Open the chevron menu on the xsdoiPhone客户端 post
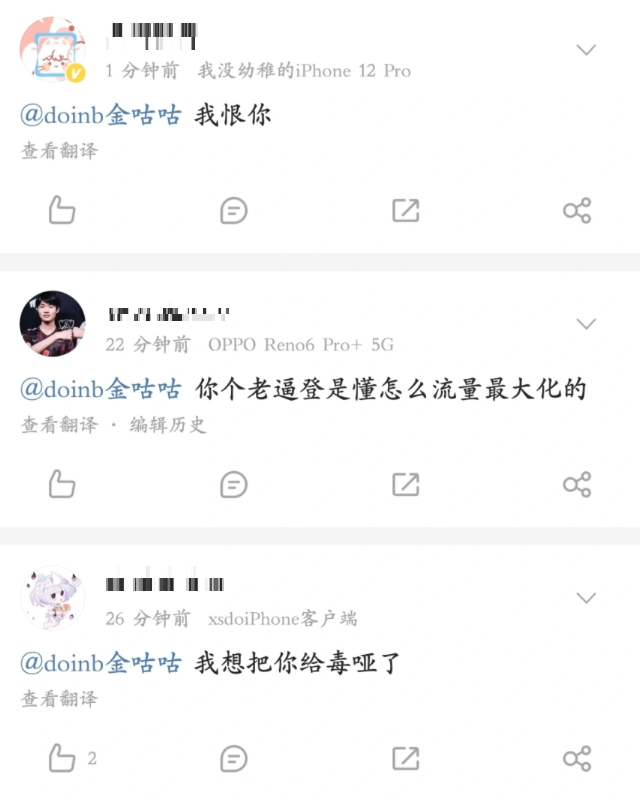This screenshot has width=640, height=800. point(586,597)
